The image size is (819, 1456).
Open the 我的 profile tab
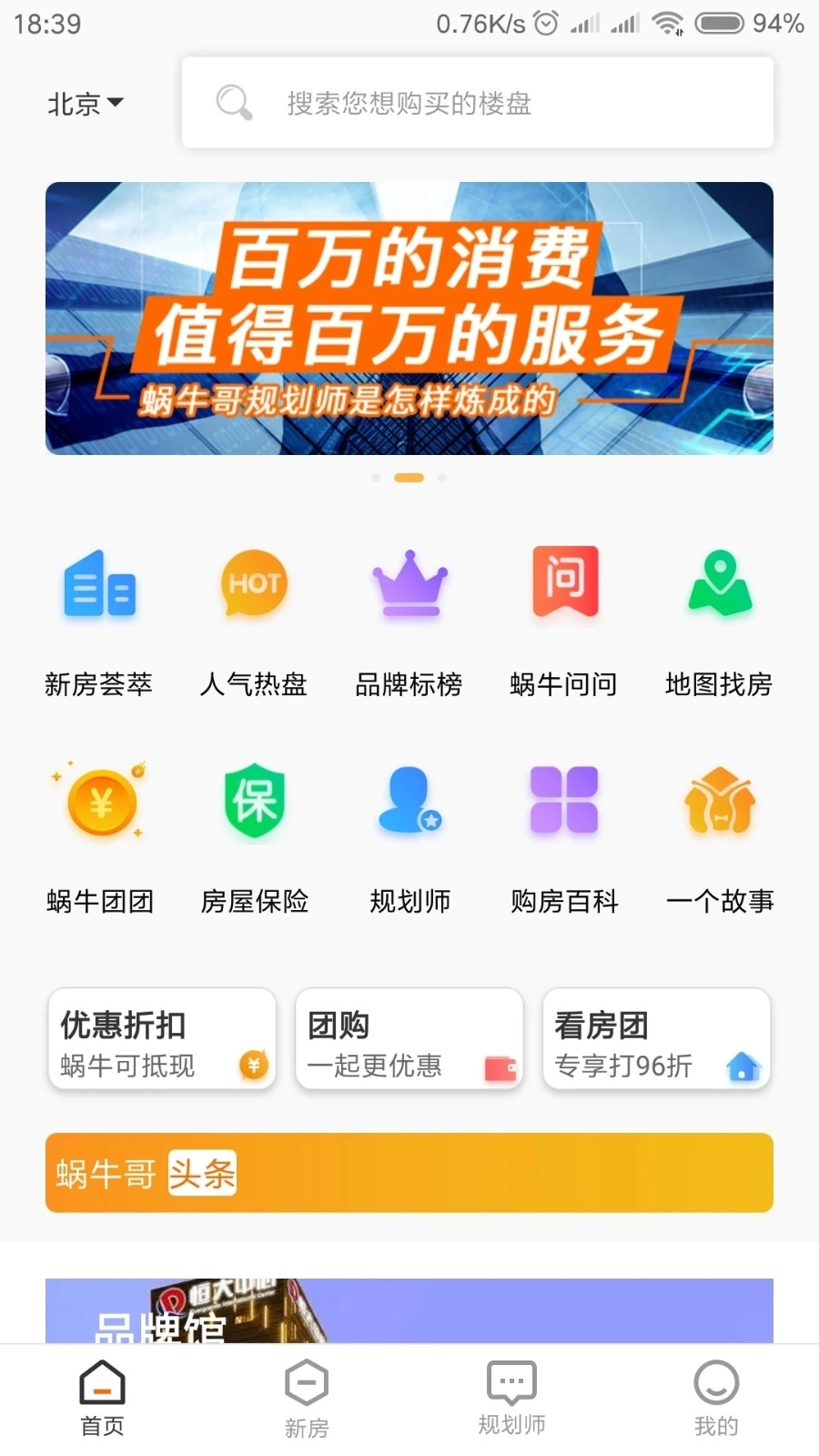click(x=716, y=1397)
